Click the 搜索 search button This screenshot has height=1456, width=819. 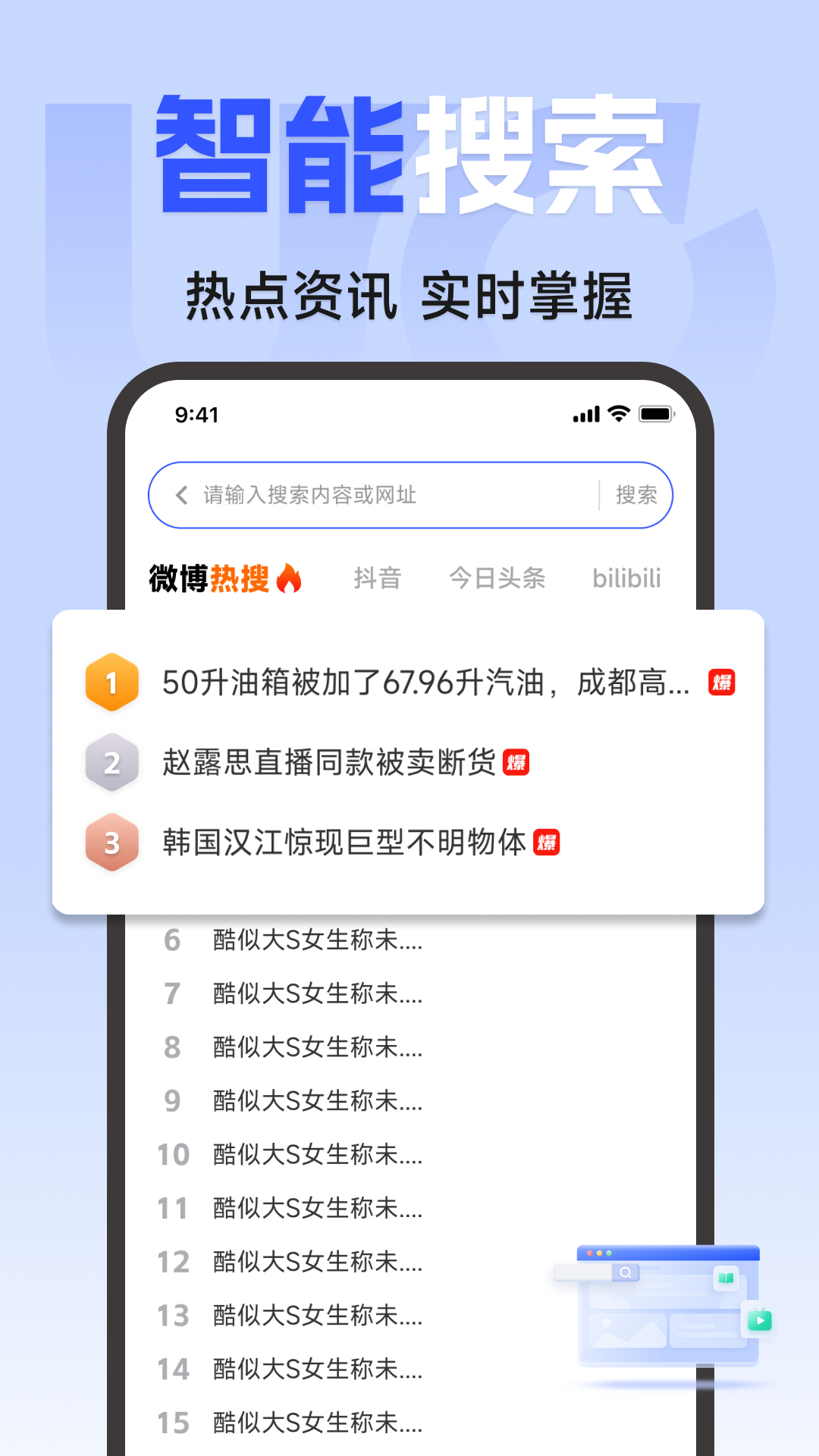(637, 494)
